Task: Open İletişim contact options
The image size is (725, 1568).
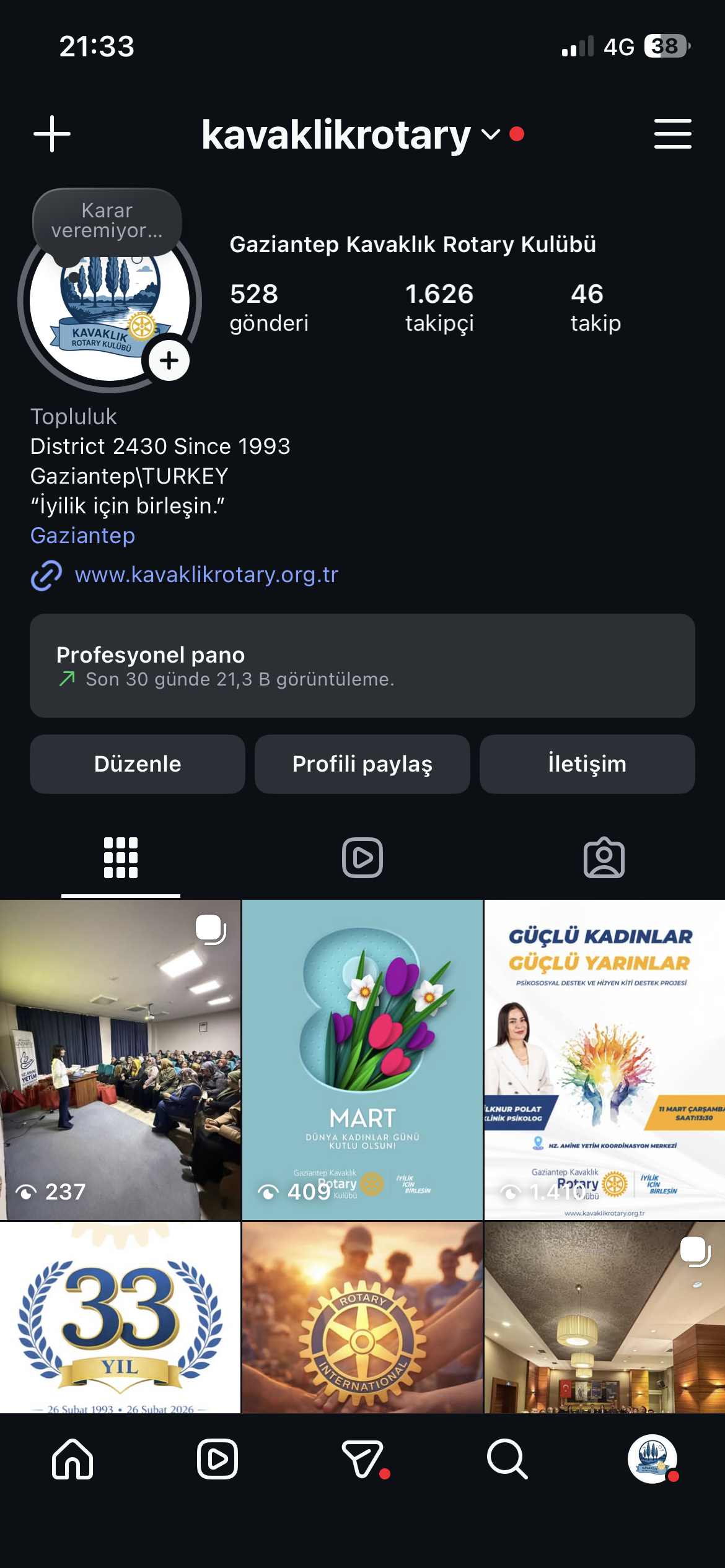Action: point(587,764)
